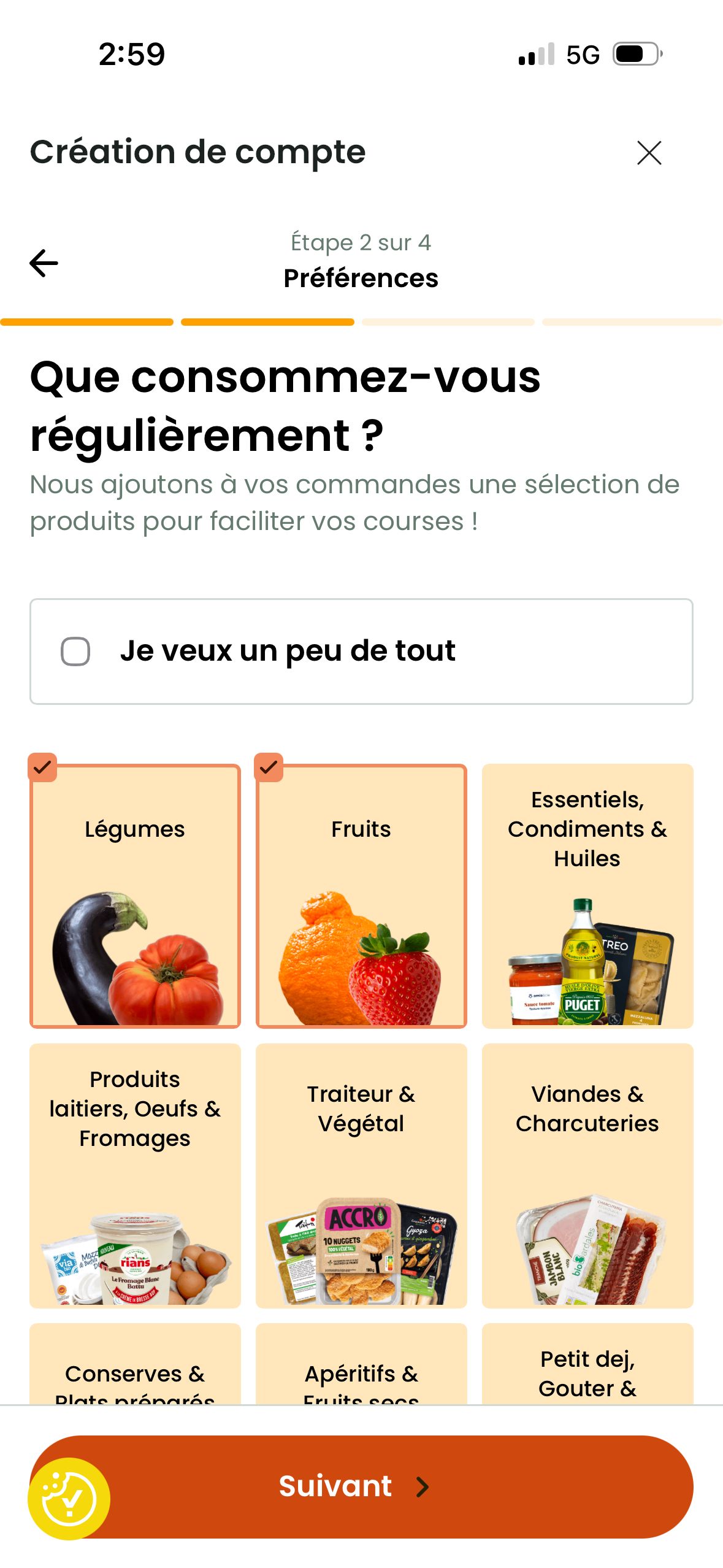Viewport: 723px width, 1568px height.
Task: Click the second segment of the step progress bar
Action: pyautogui.click(x=267, y=323)
